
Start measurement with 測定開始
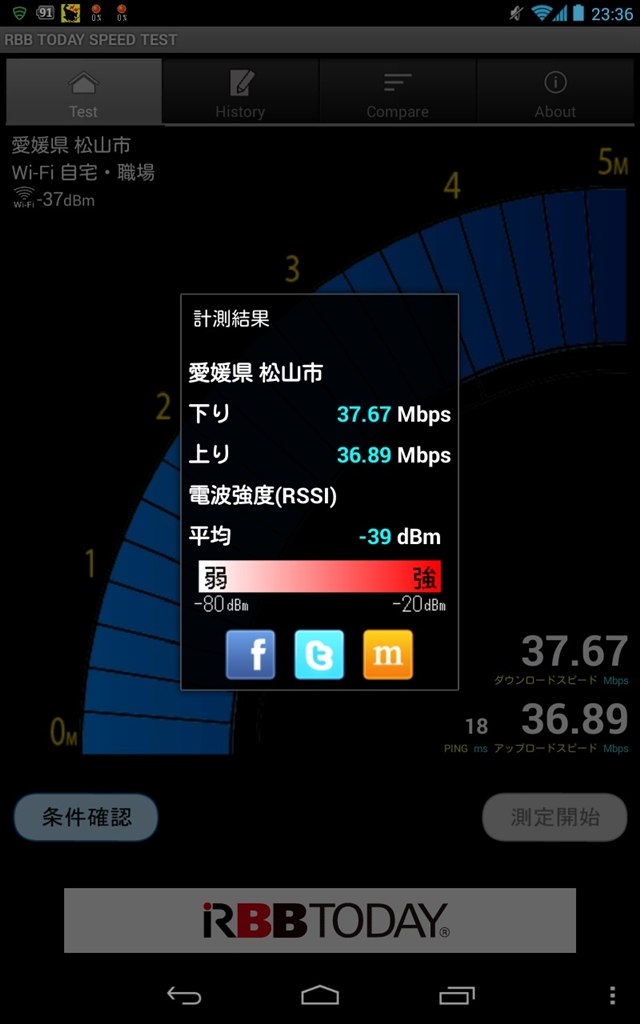point(555,817)
